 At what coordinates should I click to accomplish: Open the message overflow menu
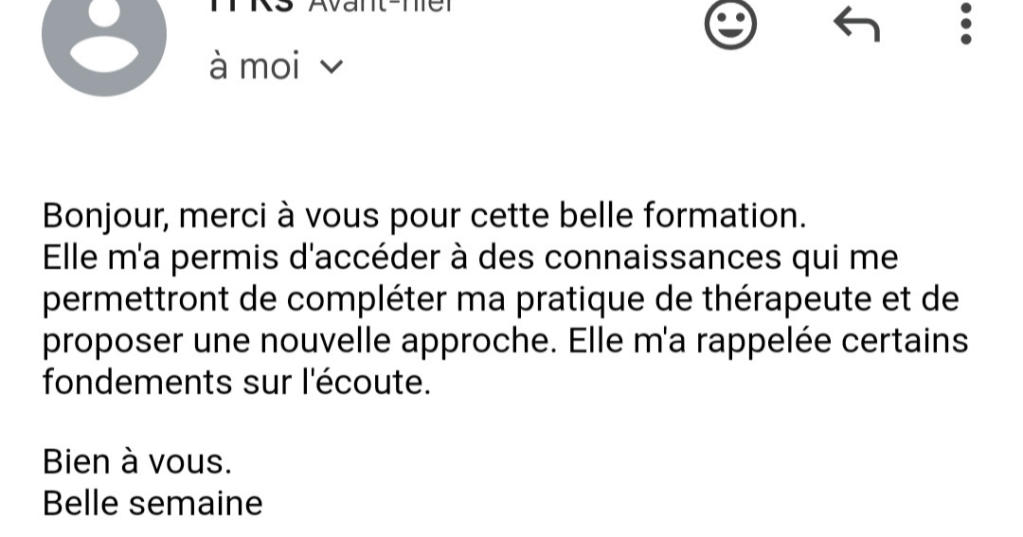point(965,24)
